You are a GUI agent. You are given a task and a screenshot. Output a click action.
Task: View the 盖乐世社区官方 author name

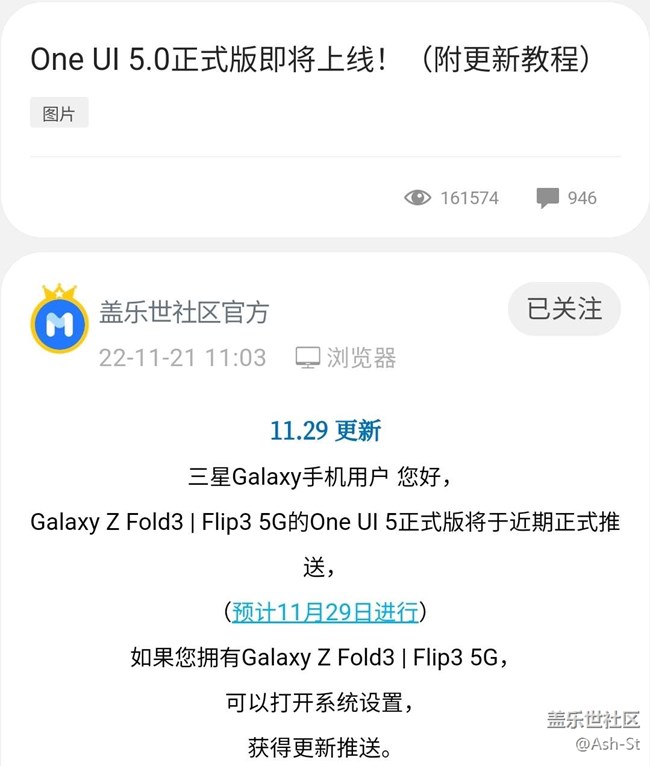pos(184,313)
